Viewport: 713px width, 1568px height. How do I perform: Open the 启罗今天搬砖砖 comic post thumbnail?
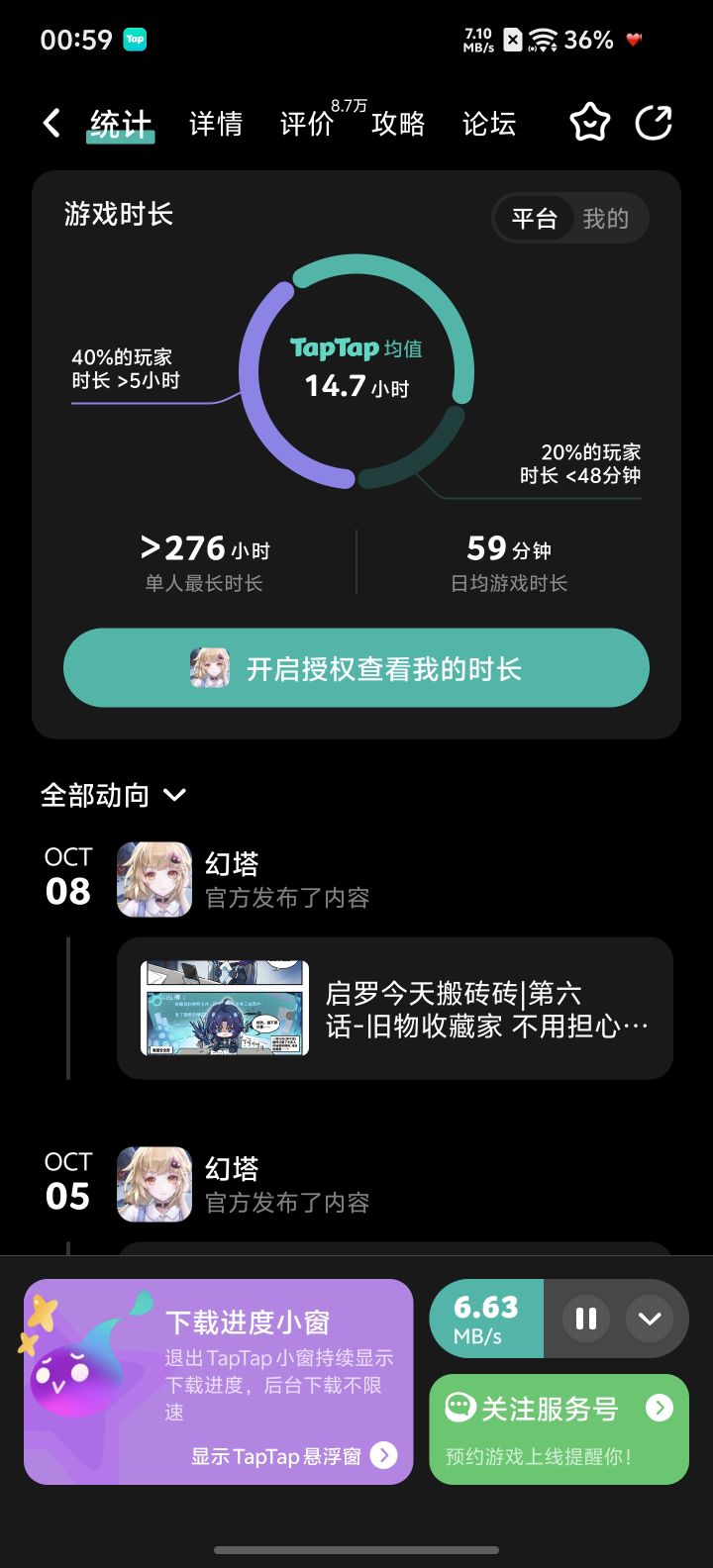224,1007
